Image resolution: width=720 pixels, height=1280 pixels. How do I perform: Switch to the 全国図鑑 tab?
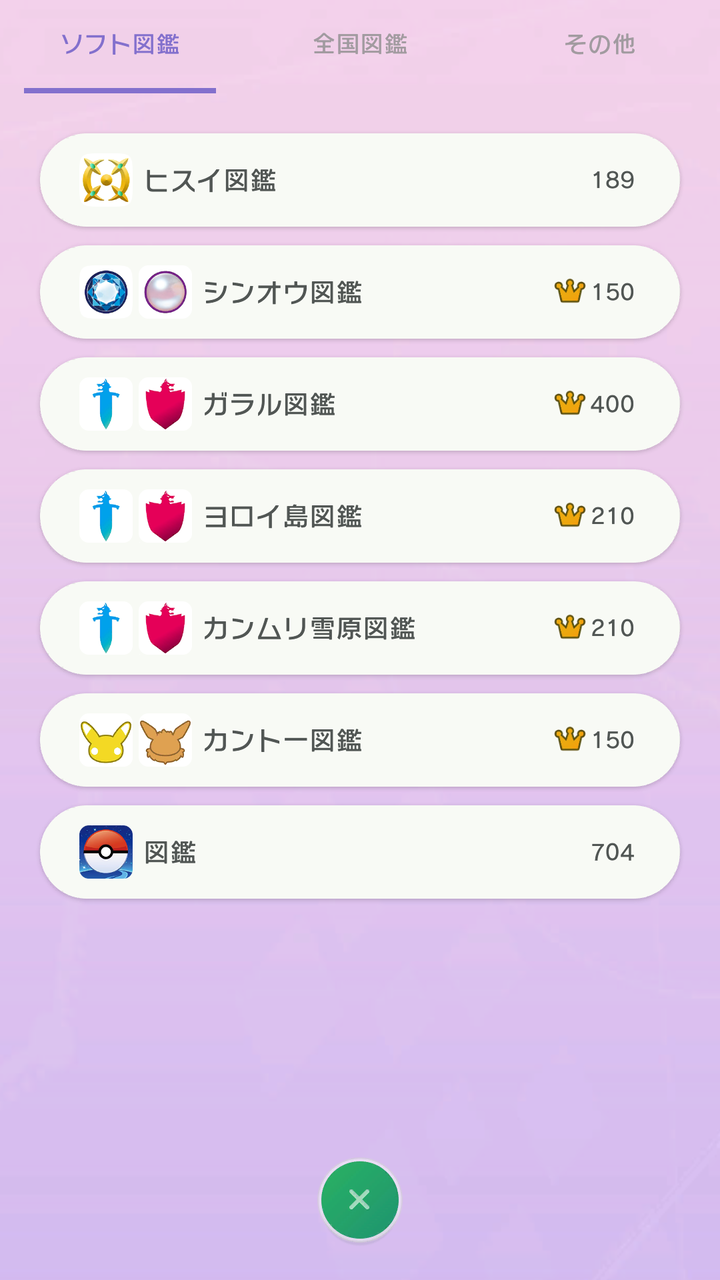(360, 45)
